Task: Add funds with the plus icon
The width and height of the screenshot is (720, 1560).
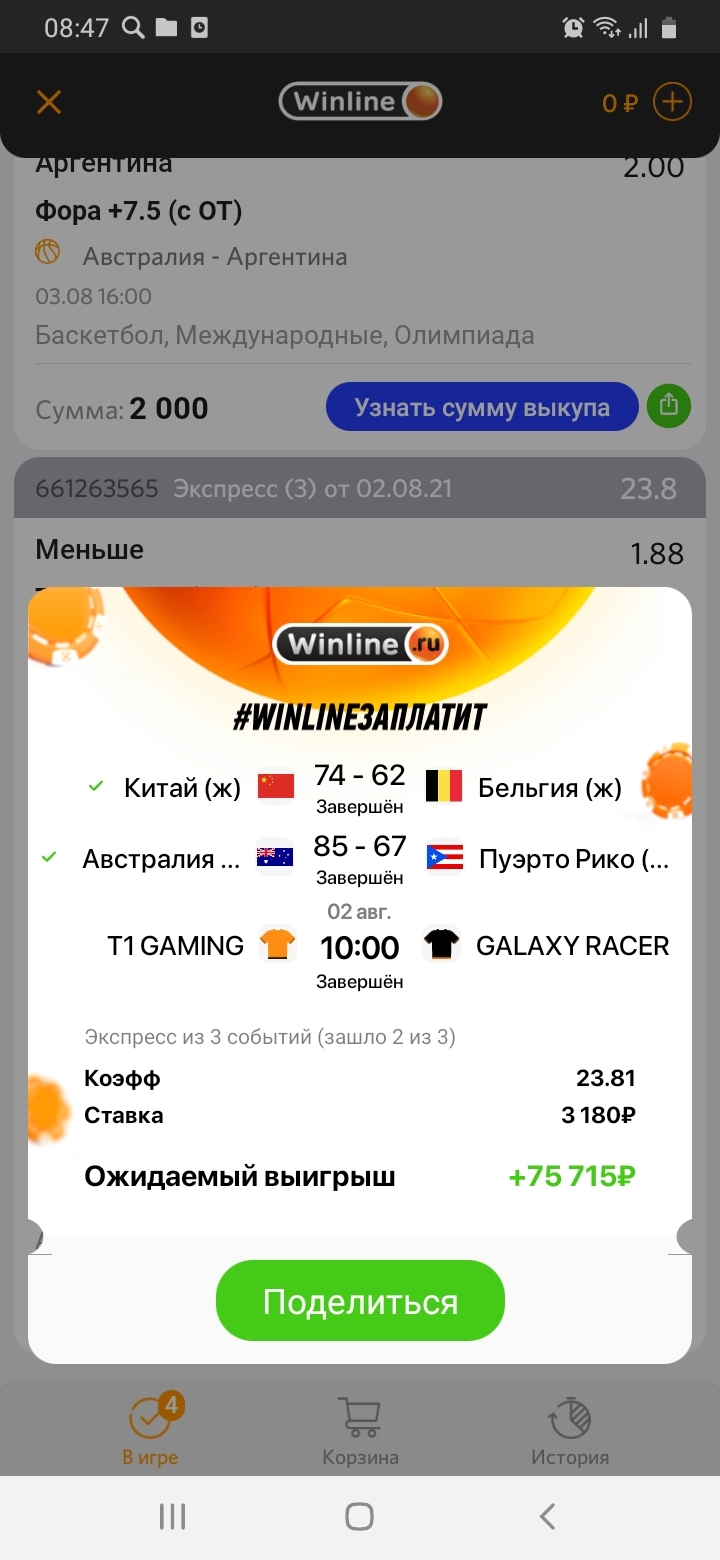Action: coord(672,102)
